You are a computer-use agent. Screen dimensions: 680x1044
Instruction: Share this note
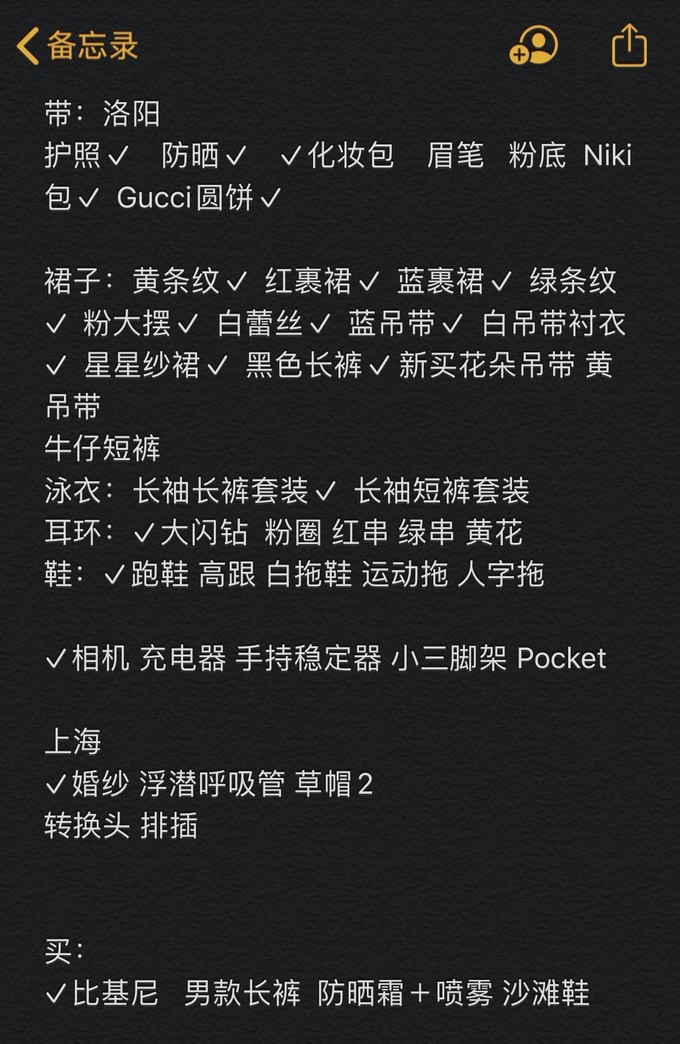[629, 46]
